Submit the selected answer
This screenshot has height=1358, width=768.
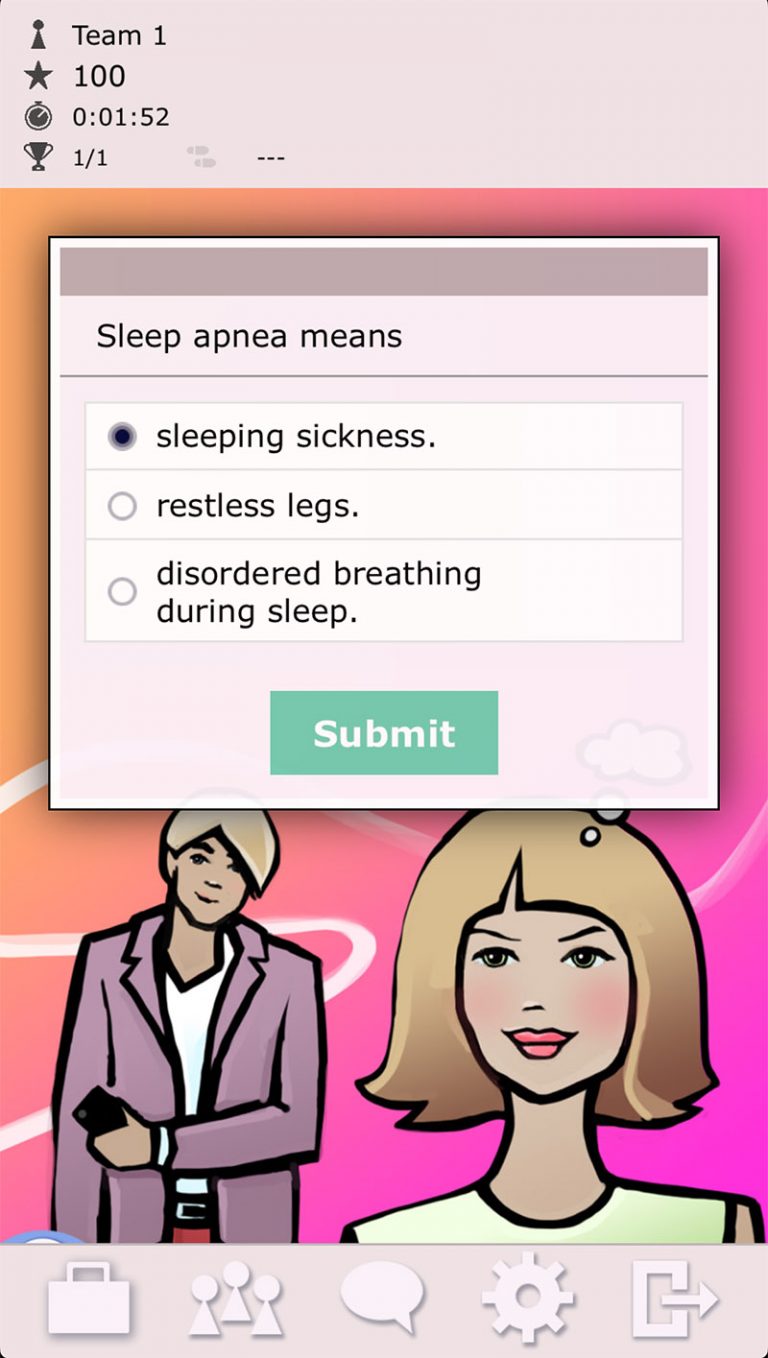(x=383, y=732)
